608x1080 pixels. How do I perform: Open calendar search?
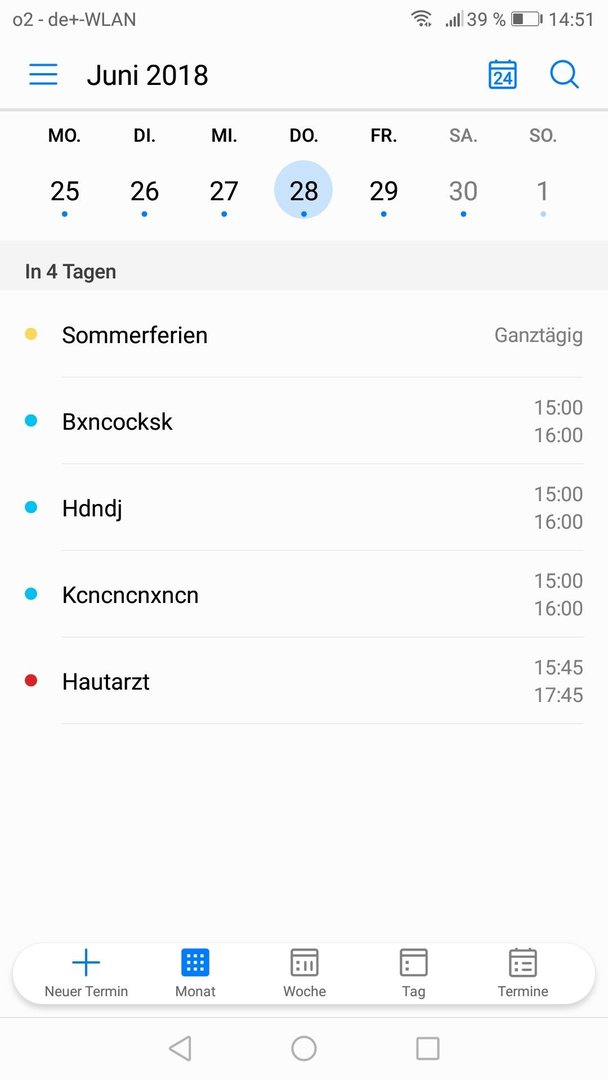(x=565, y=74)
